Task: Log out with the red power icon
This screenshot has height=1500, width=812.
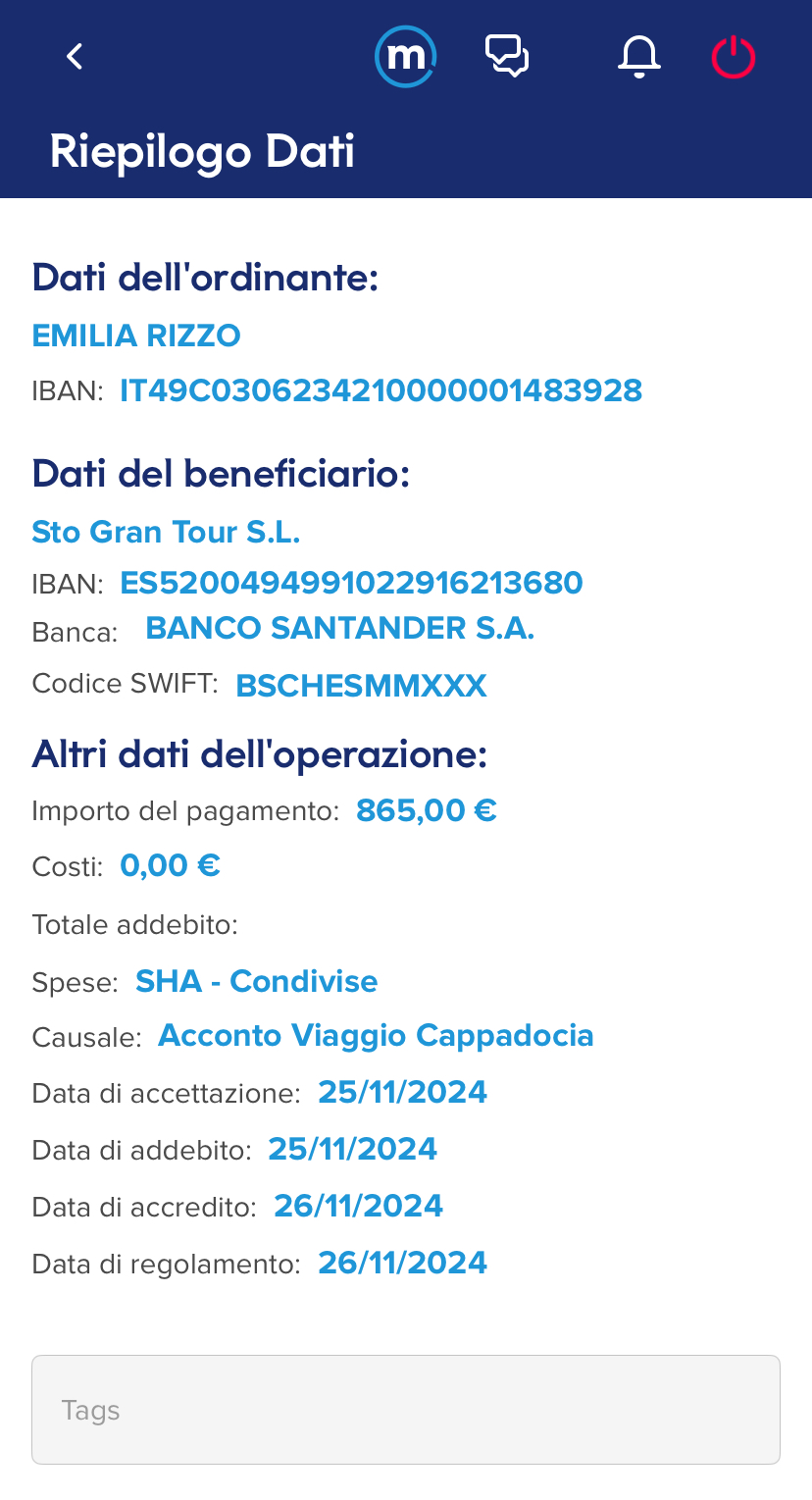Action: click(x=734, y=57)
